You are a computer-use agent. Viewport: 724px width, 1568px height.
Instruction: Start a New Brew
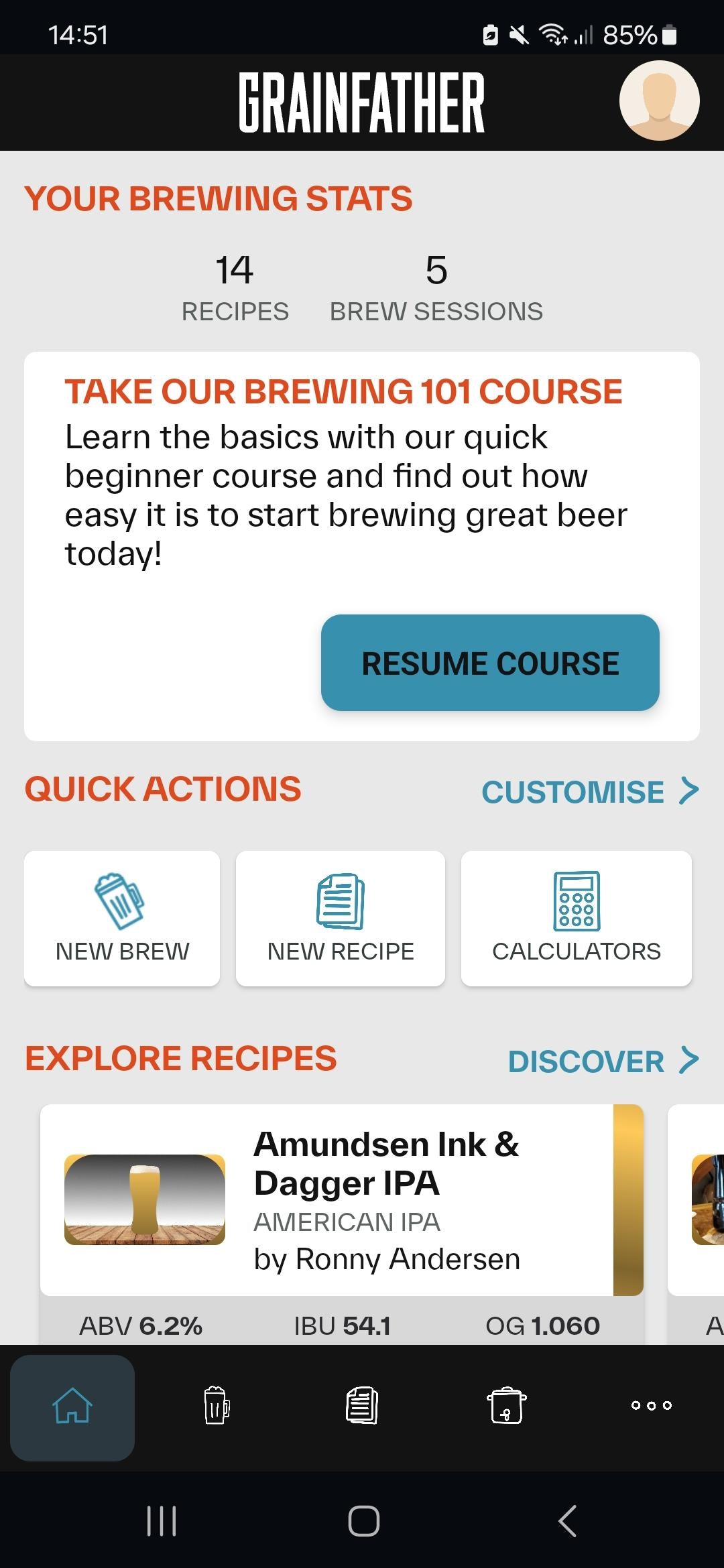(x=122, y=918)
